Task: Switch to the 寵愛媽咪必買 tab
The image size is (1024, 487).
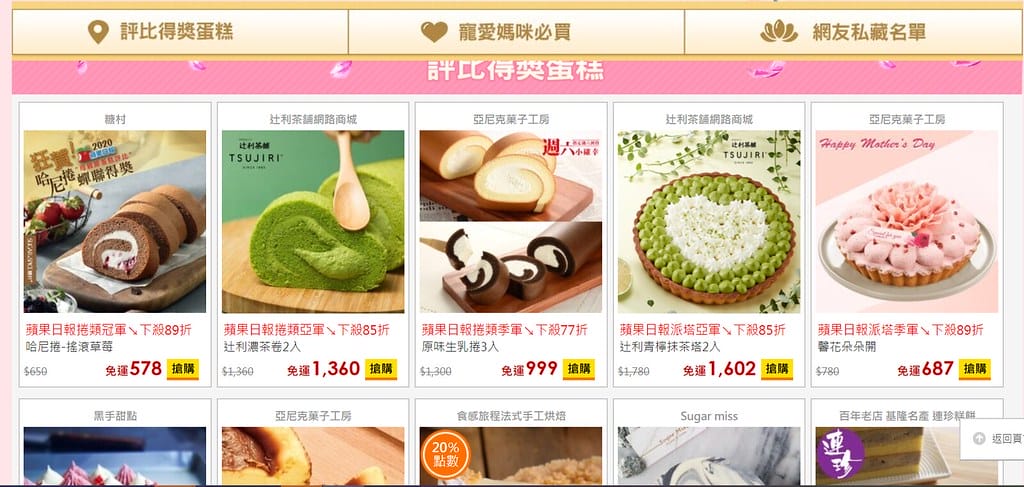Action: tap(516, 32)
